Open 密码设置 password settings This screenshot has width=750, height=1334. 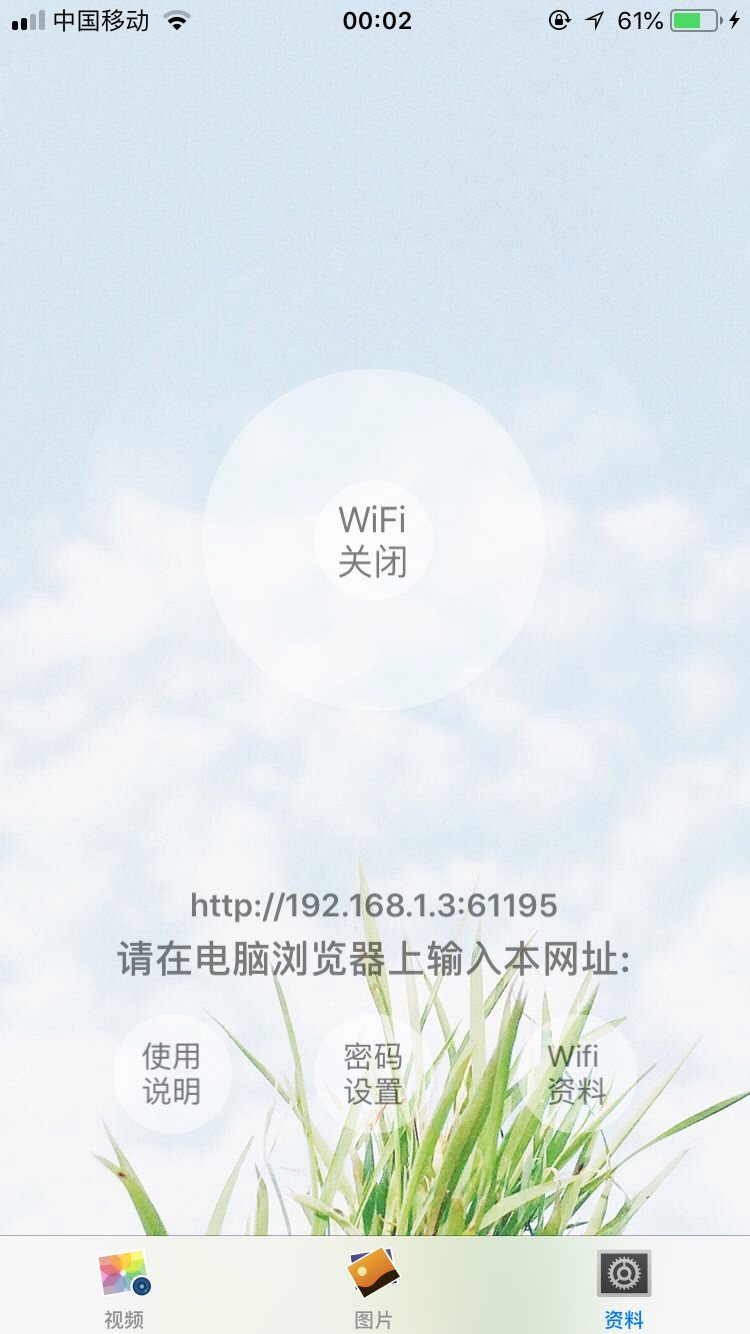[x=373, y=1074]
